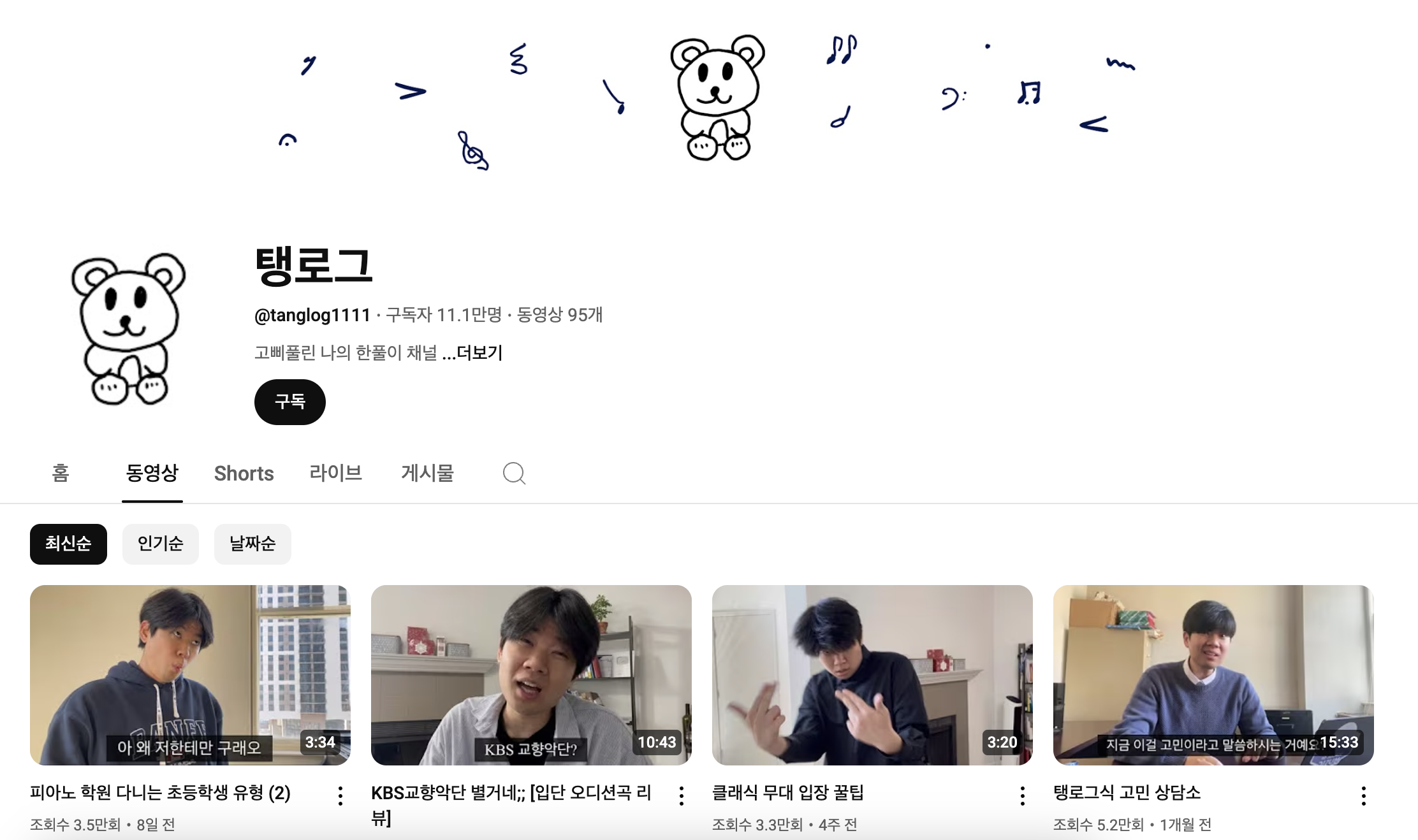Open the 게시물 tab
The width and height of the screenshot is (1418, 840).
tap(427, 473)
